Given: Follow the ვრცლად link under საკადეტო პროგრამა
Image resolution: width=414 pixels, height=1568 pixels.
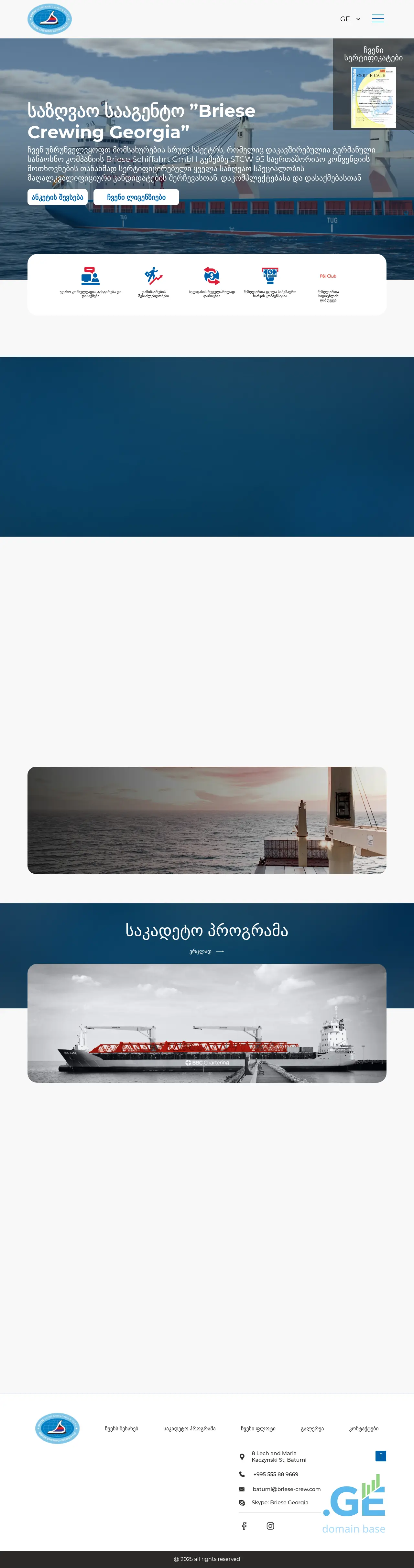Looking at the screenshot, I should click(207, 952).
